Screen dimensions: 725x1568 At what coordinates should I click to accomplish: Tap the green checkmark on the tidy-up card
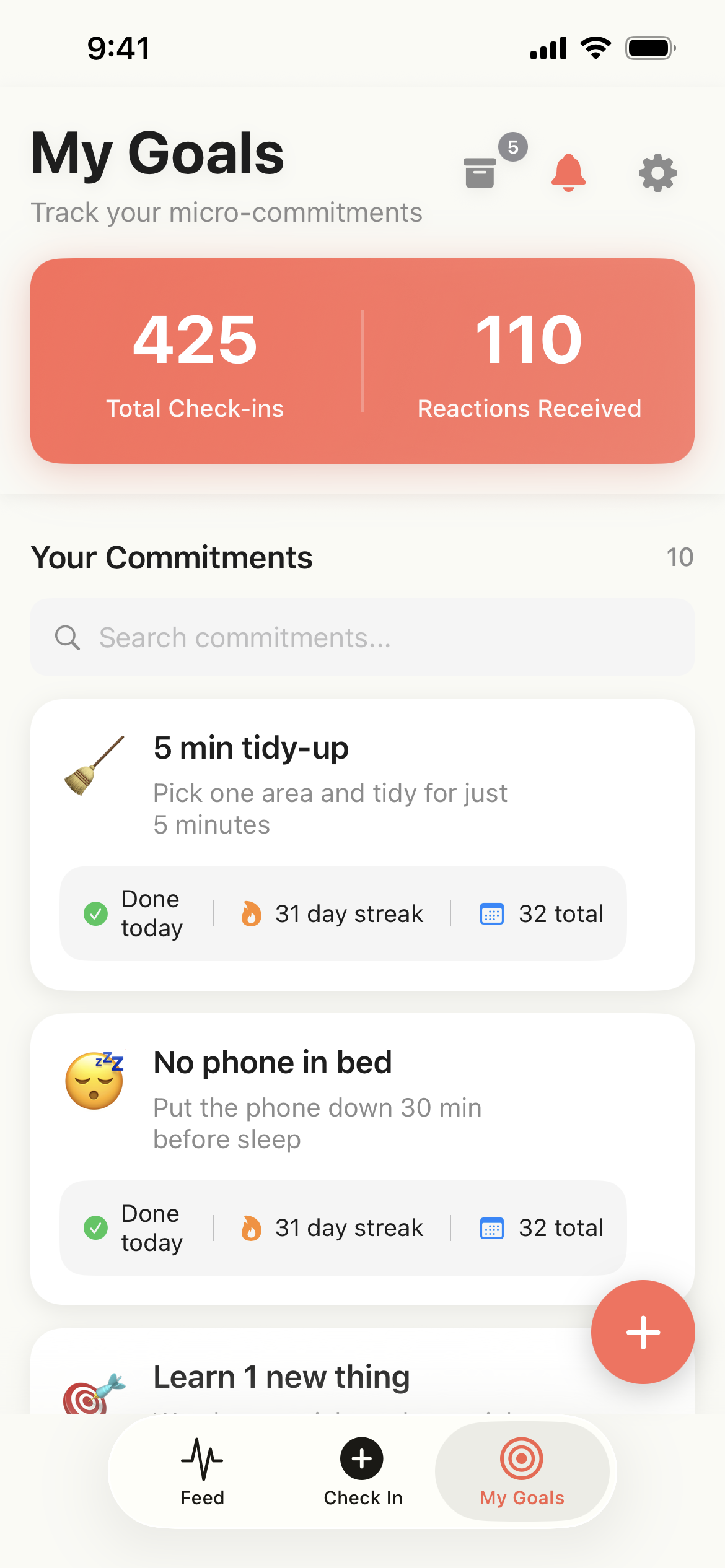coord(95,913)
